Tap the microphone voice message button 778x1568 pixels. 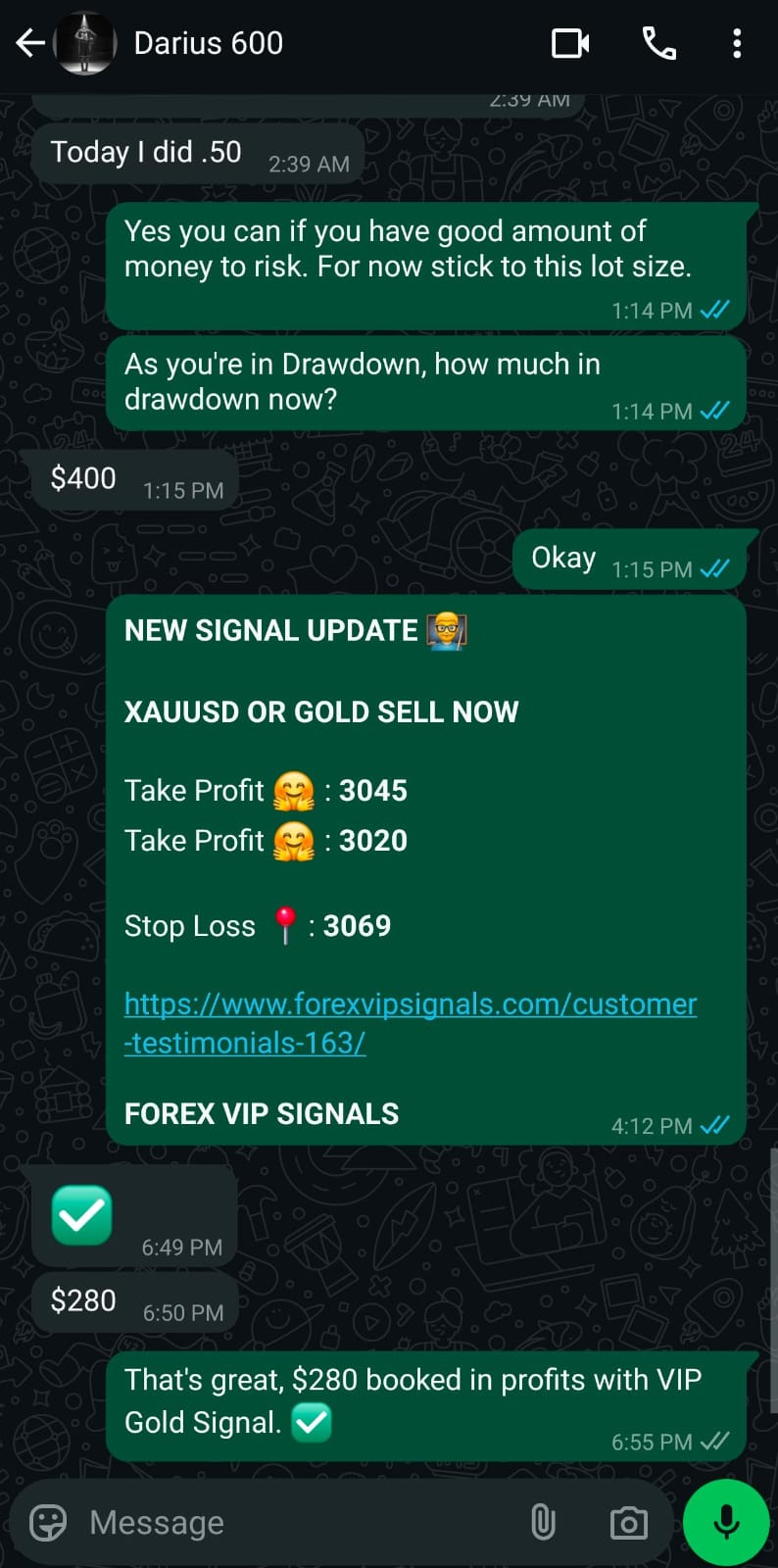click(x=726, y=1522)
